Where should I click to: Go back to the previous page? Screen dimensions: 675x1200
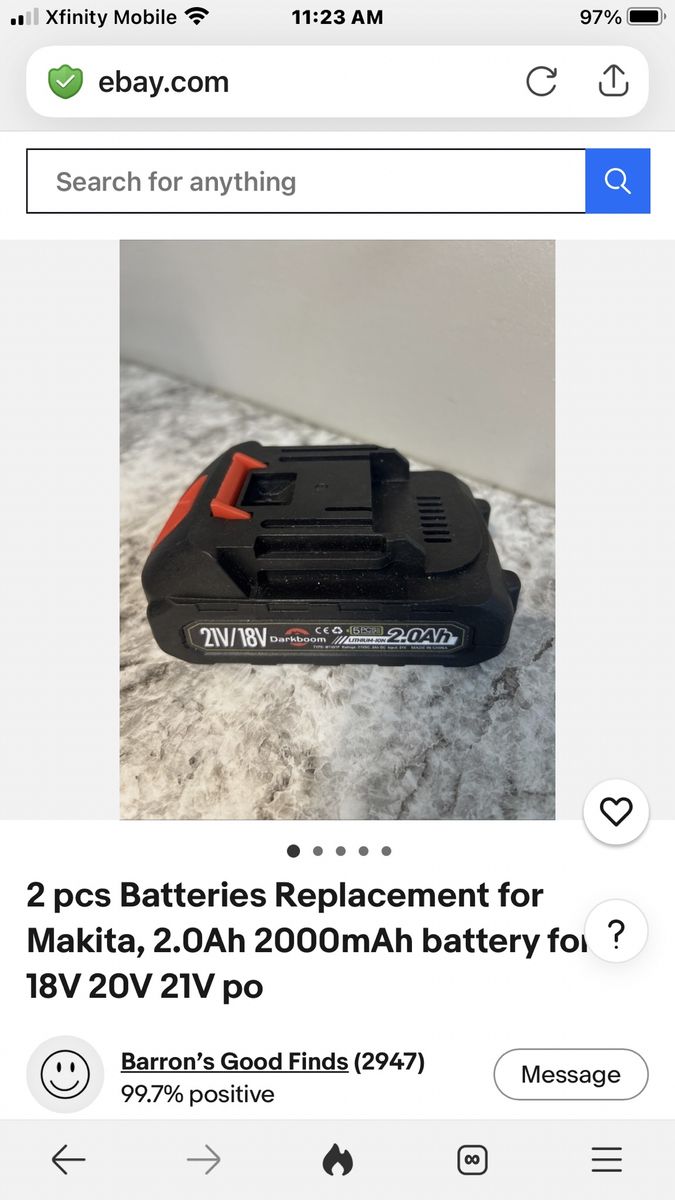[x=68, y=1160]
